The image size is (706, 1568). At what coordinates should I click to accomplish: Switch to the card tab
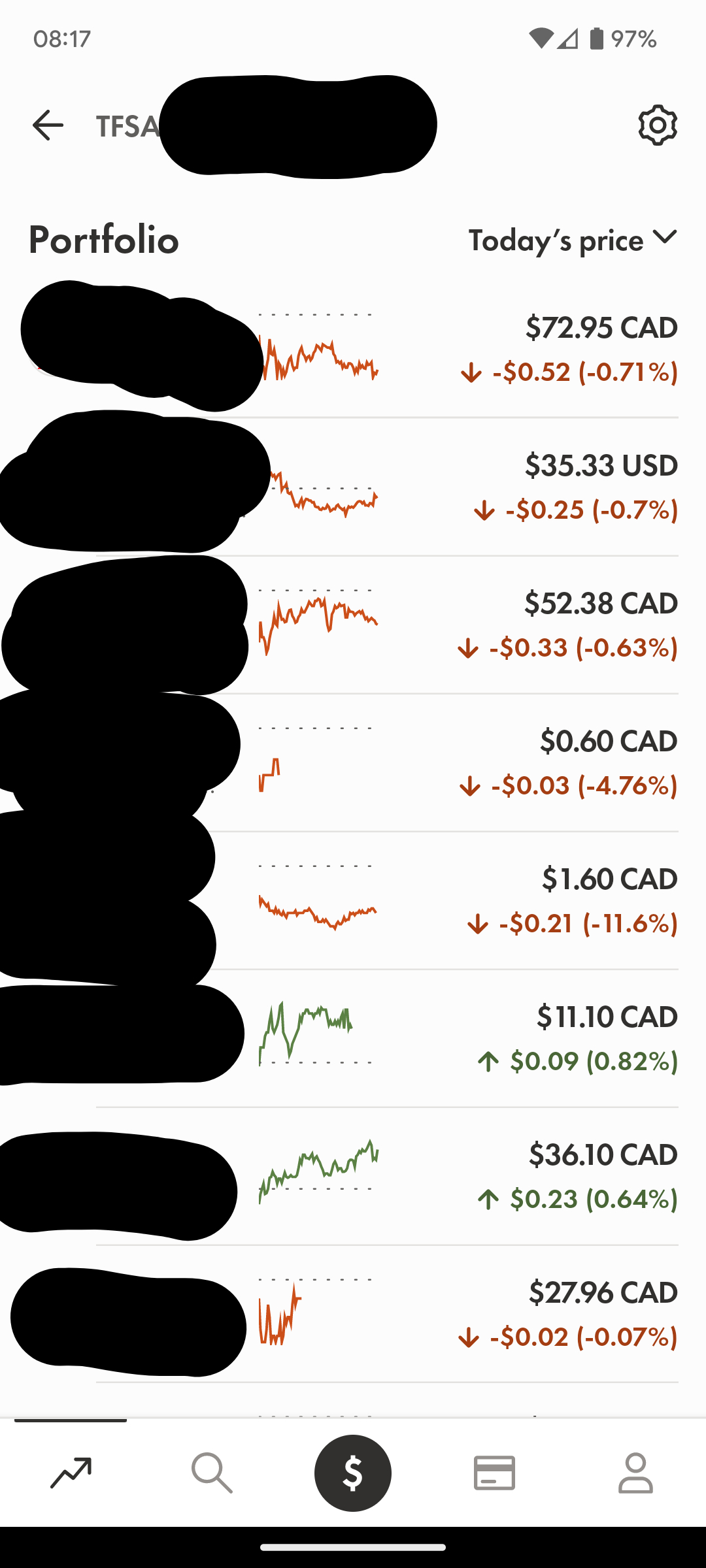coord(494,1473)
